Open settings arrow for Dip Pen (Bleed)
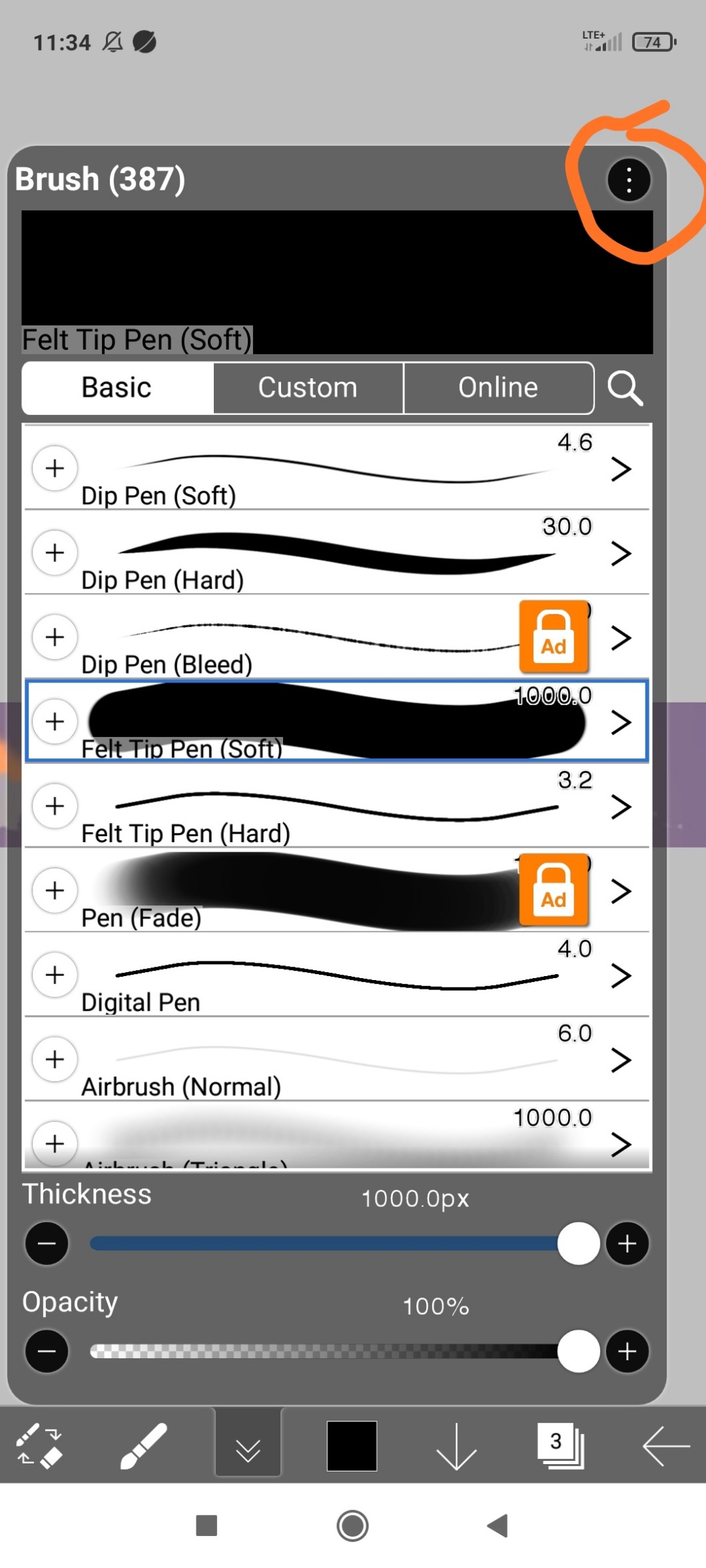The image size is (706, 1568). tap(621, 637)
